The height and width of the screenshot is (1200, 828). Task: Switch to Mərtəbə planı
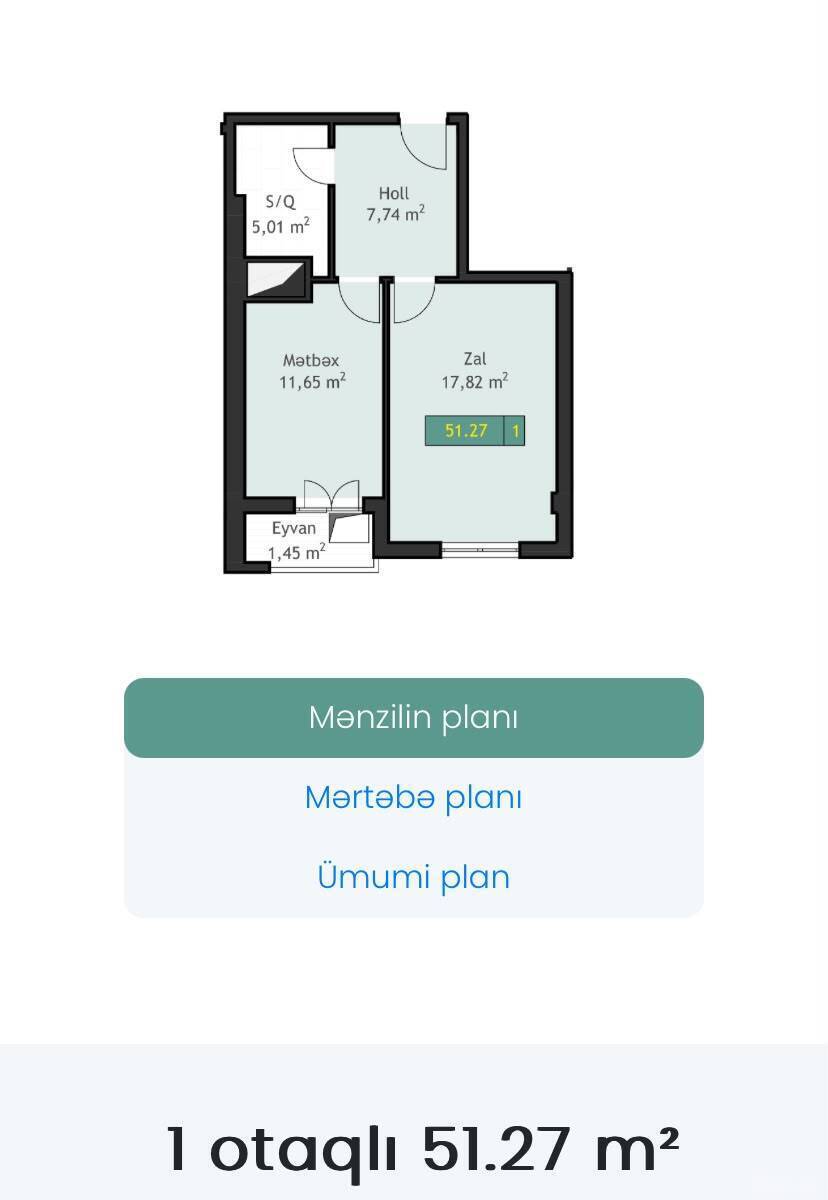point(414,797)
